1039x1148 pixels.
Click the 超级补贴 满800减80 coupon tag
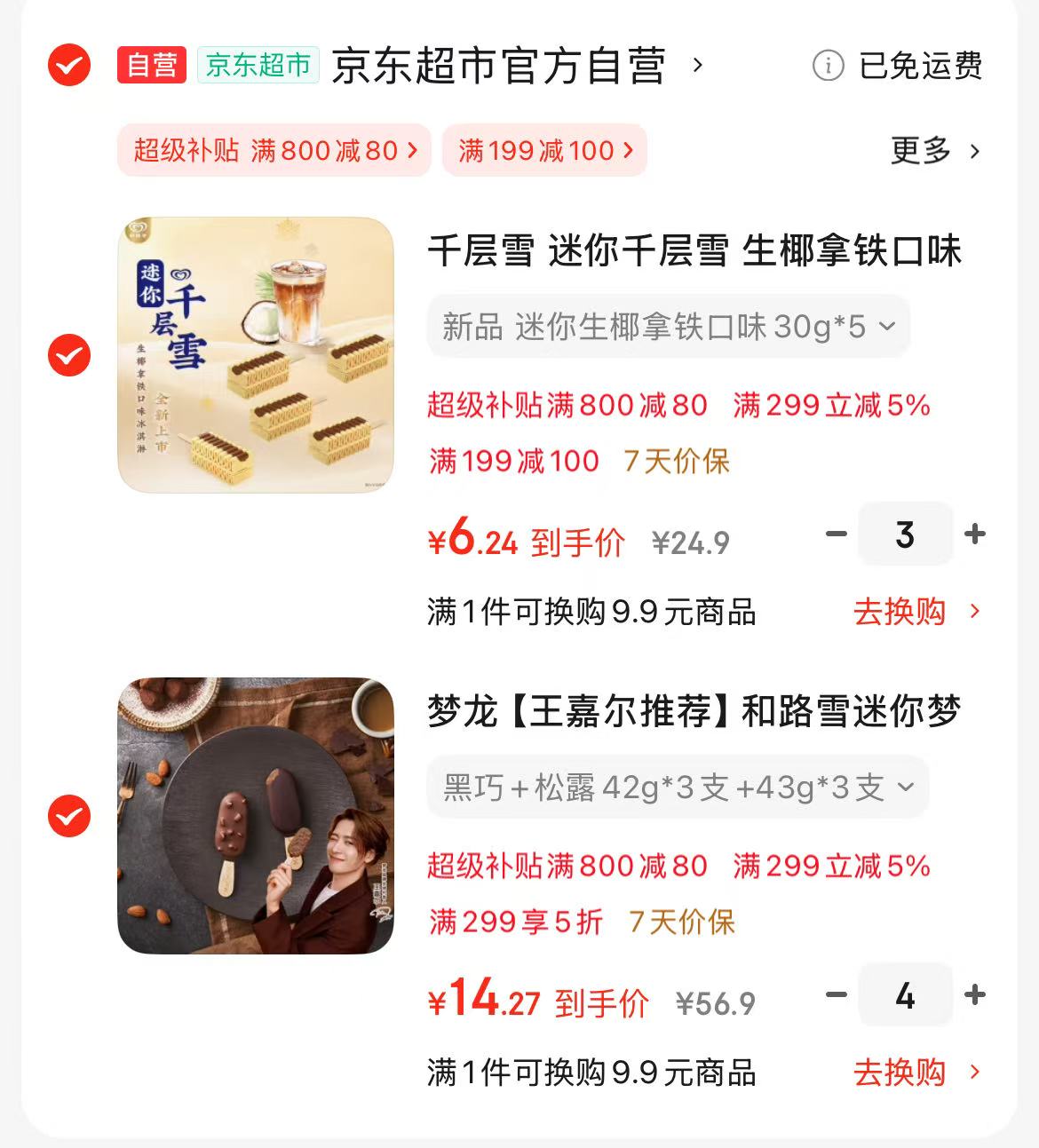click(274, 151)
